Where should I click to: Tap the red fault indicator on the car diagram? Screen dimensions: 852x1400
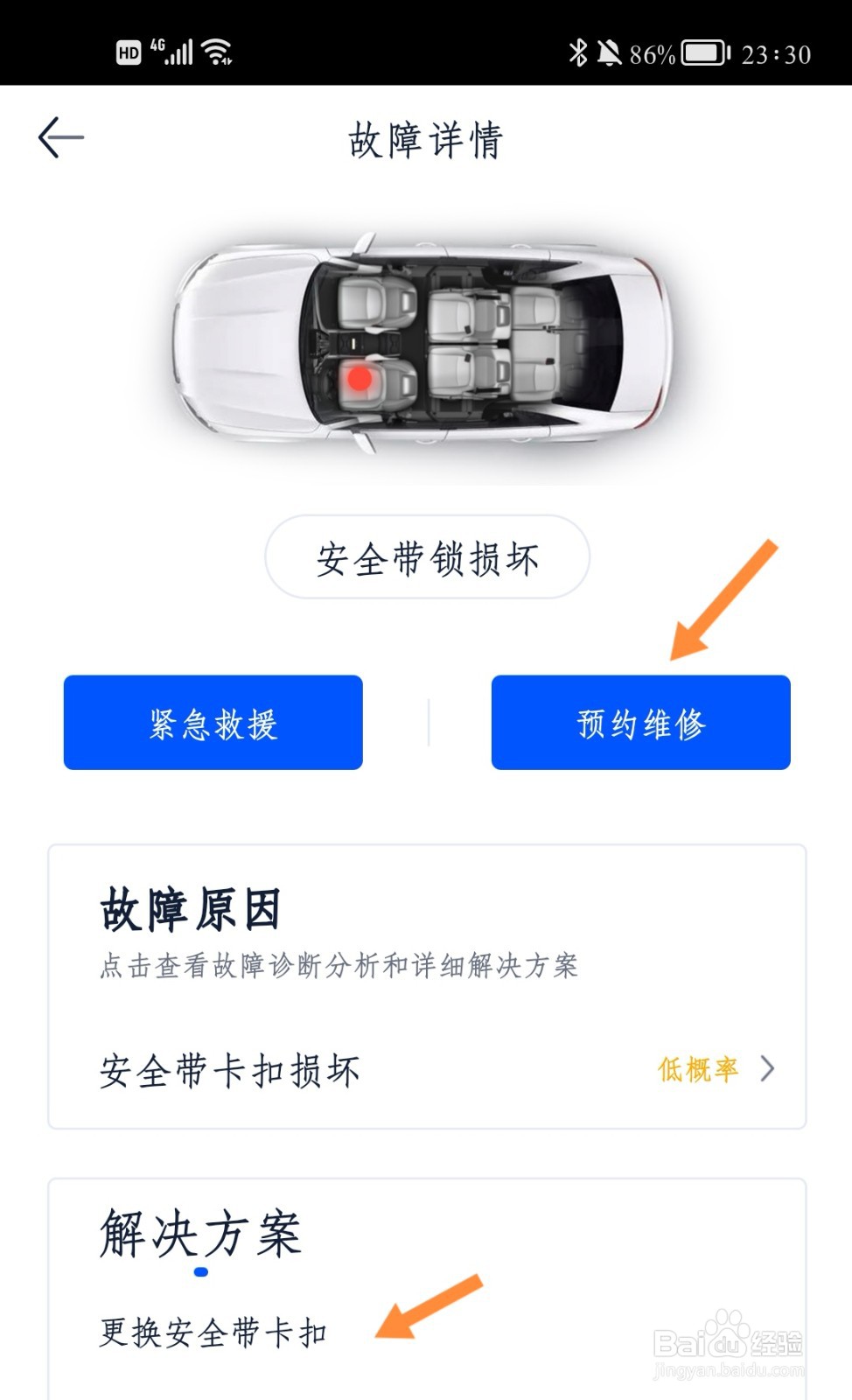360,378
